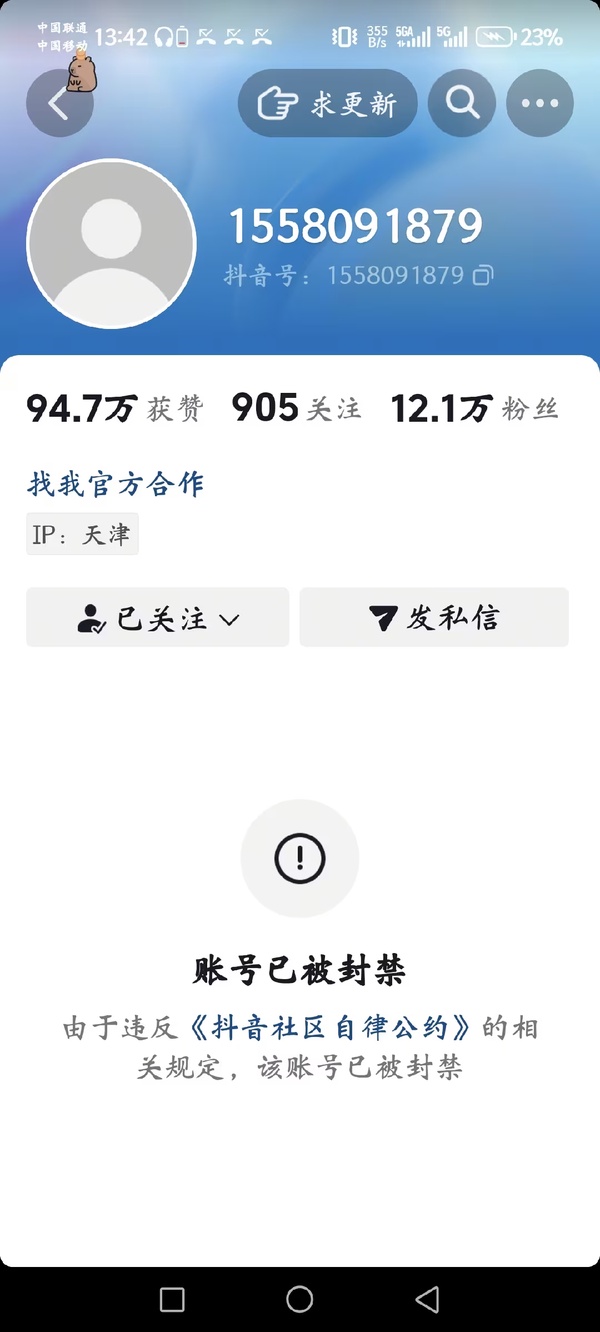Image resolution: width=600 pixels, height=1332 pixels.
Task: Expand the 已关注 follow options
Action: click(158, 618)
